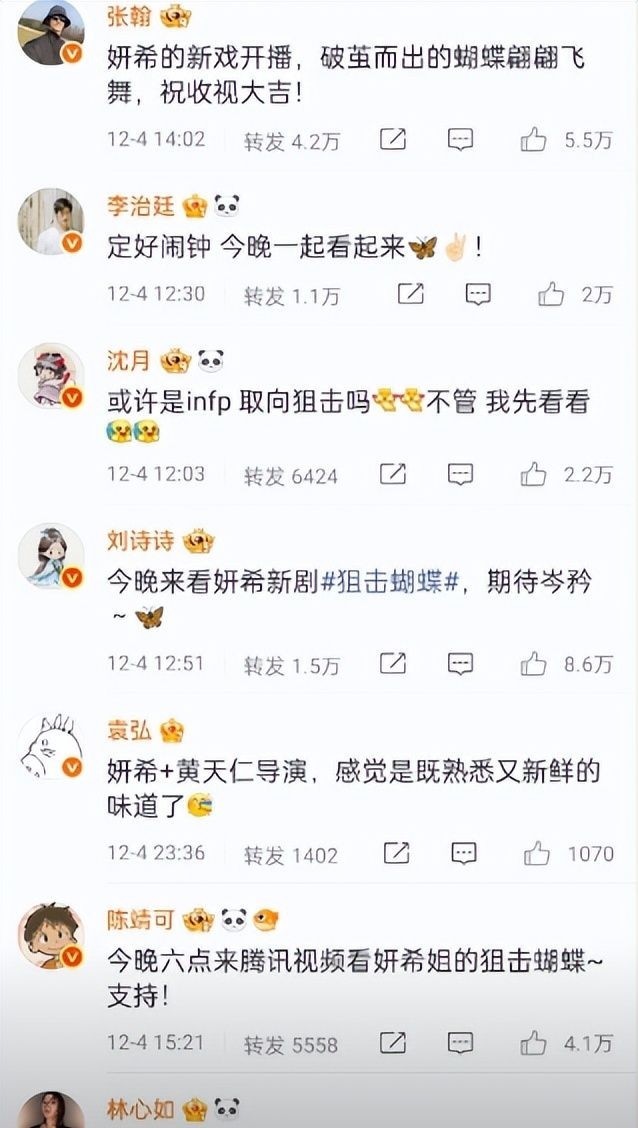Open the #狙击蝴蝶# hashtag
This screenshot has width=638, height=1128.
coord(389,582)
